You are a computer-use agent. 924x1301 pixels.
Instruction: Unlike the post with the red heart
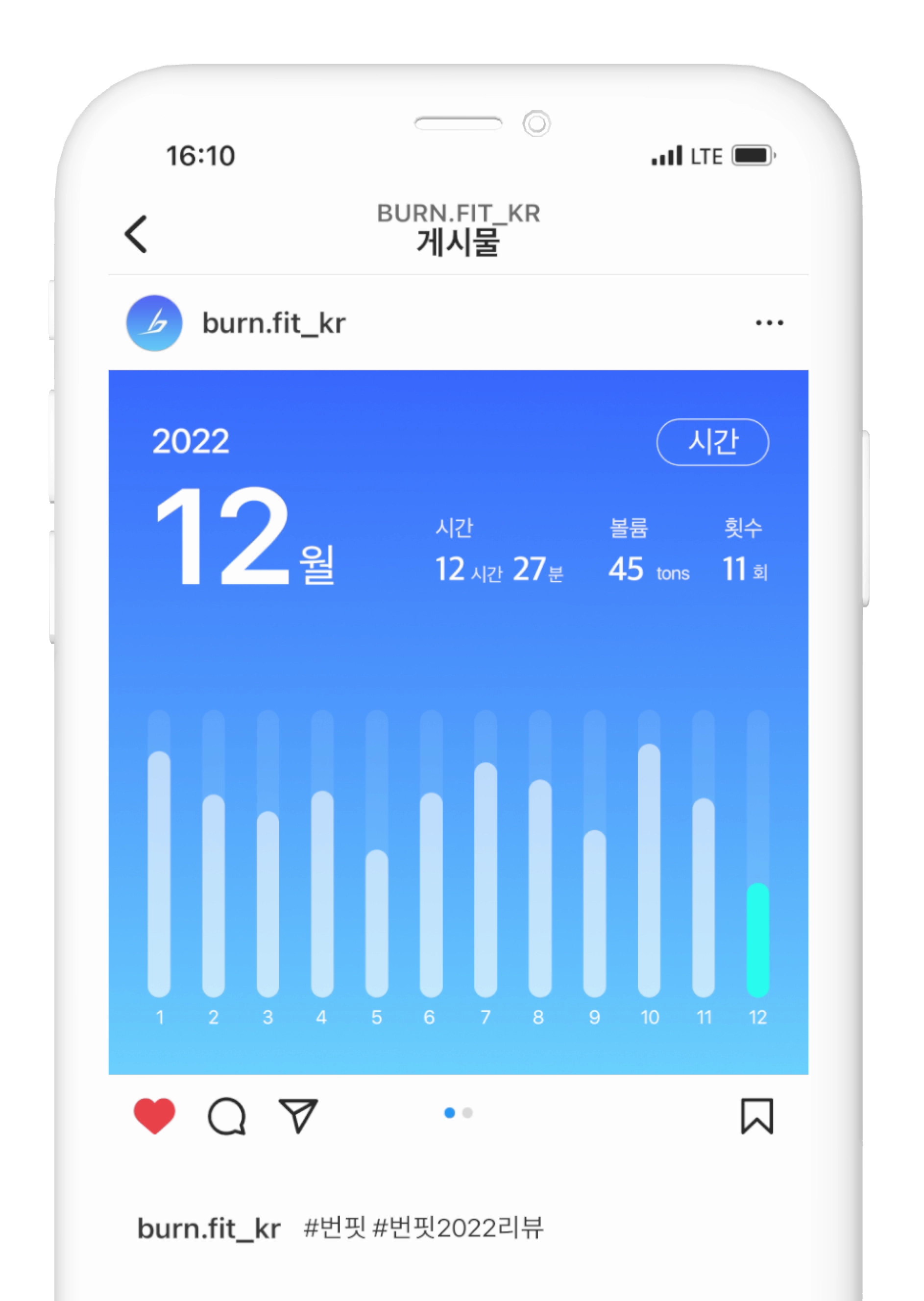tap(154, 1116)
